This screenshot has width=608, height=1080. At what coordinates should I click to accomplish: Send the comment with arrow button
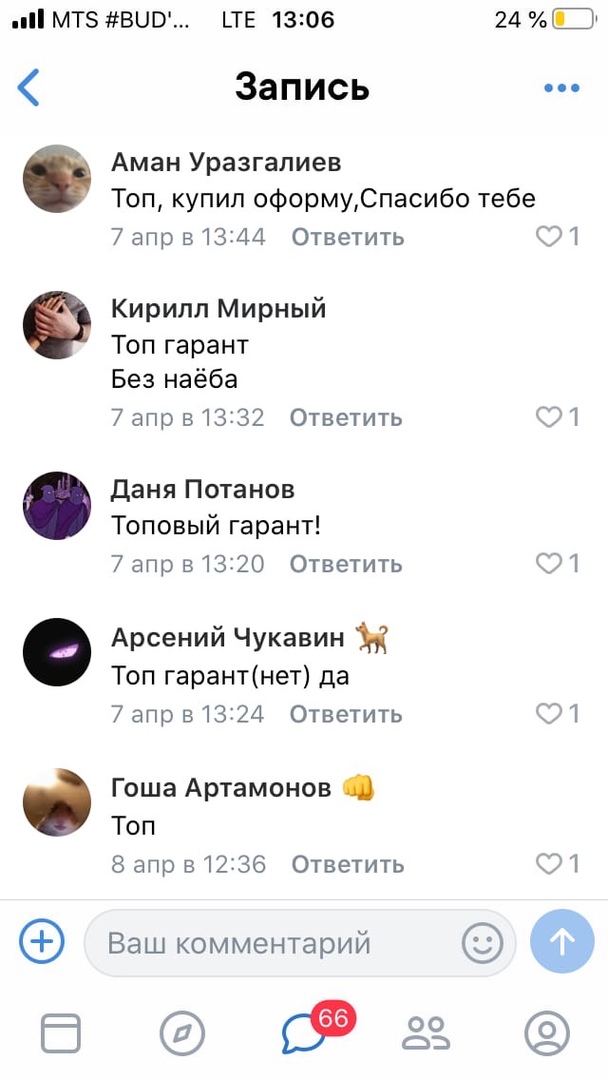click(x=562, y=941)
